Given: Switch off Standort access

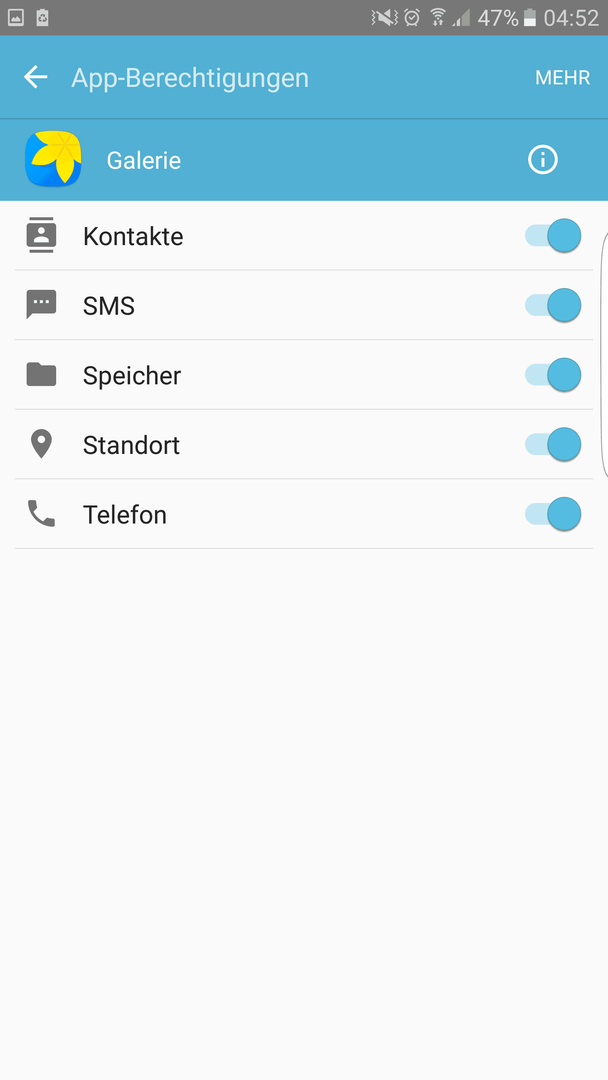Looking at the screenshot, I should (553, 444).
